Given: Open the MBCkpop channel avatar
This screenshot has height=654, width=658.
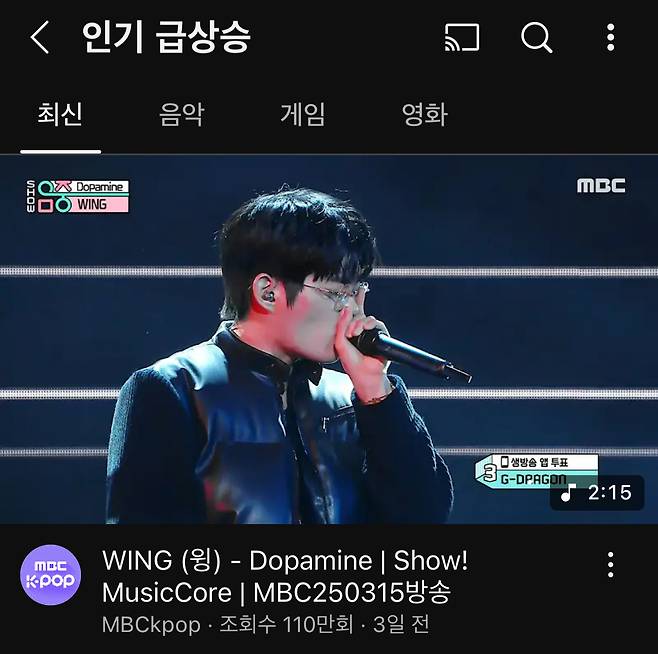Looking at the screenshot, I should pyautogui.click(x=50, y=575).
